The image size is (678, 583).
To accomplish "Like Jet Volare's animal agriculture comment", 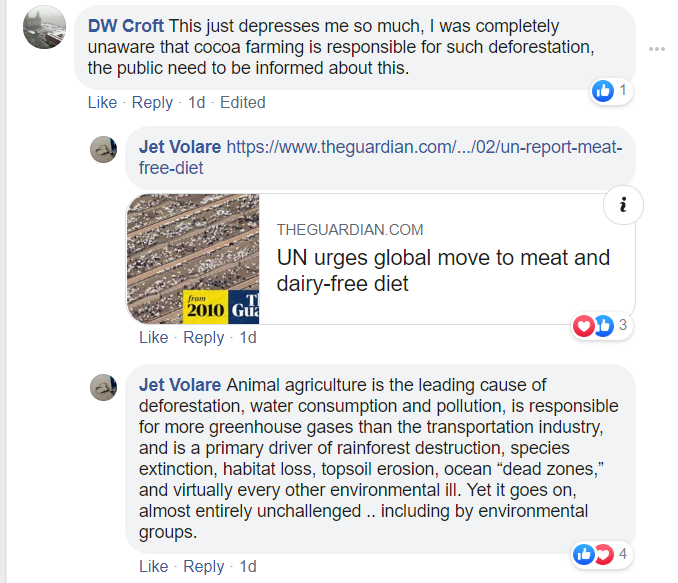I will 153,566.
